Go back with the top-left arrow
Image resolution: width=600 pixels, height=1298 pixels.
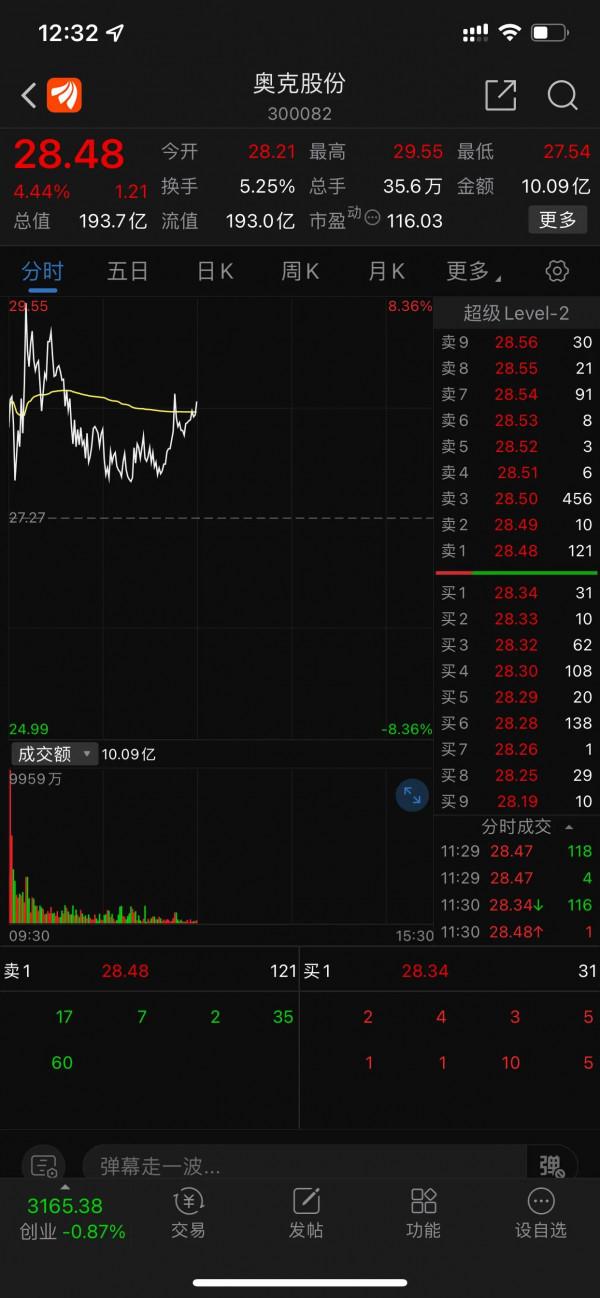(x=28, y=96)
